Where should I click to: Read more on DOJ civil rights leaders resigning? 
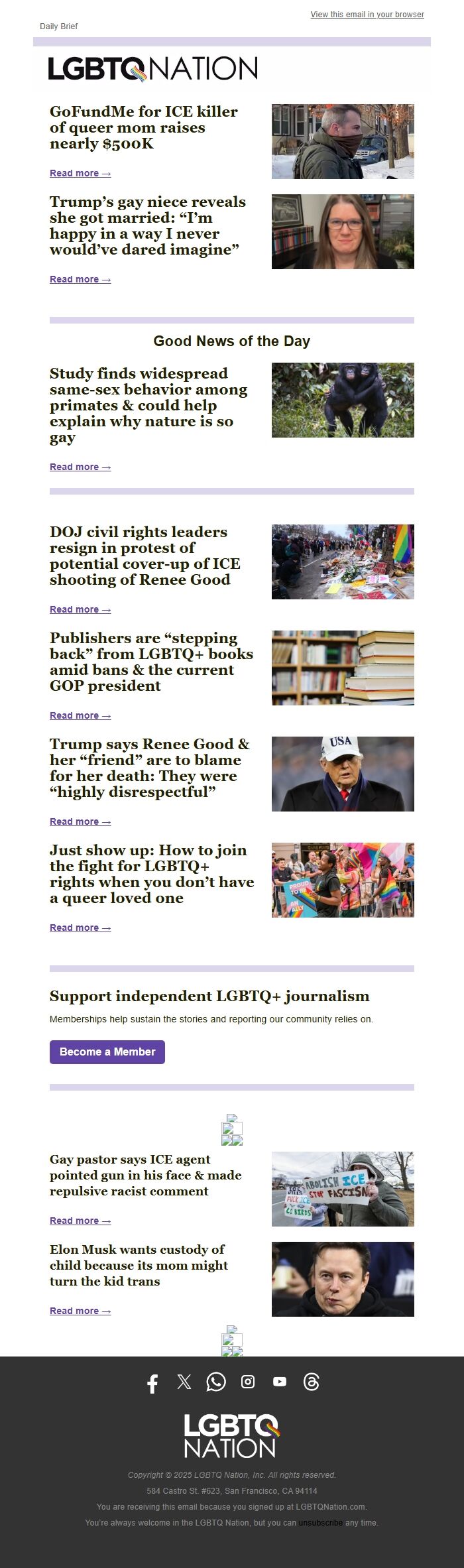(x=80, y=609)
